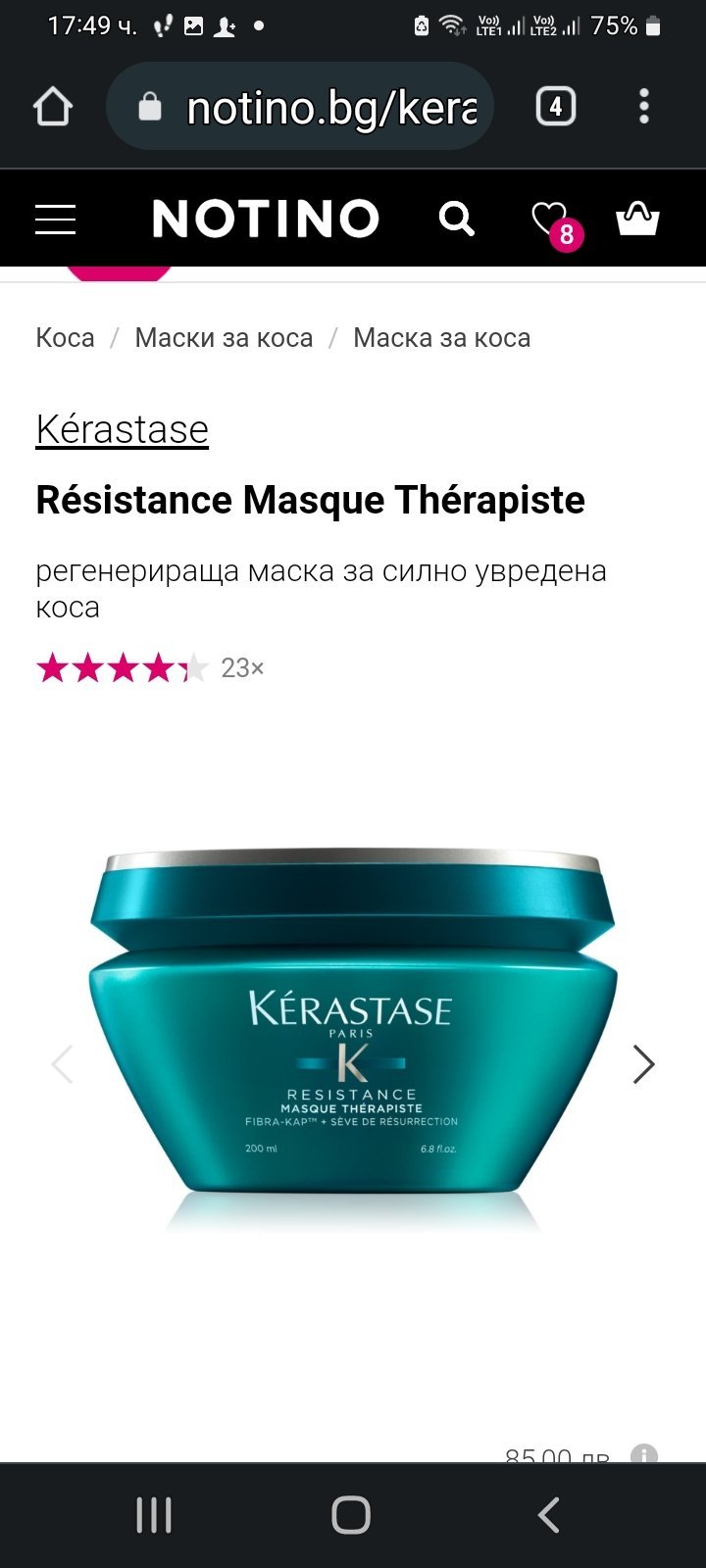Open the Коса breadcrumb
The image size is (706, 1568).
tap(65, 338)
